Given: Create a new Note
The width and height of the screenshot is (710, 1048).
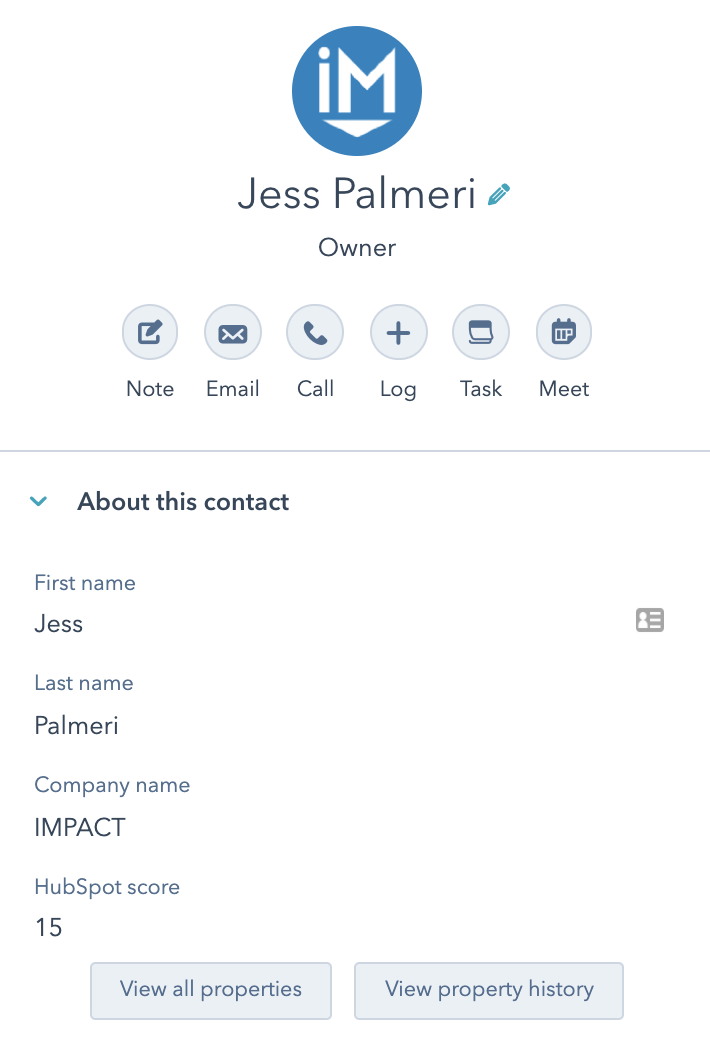Looking at the screenshot, I should pos(150,332).
